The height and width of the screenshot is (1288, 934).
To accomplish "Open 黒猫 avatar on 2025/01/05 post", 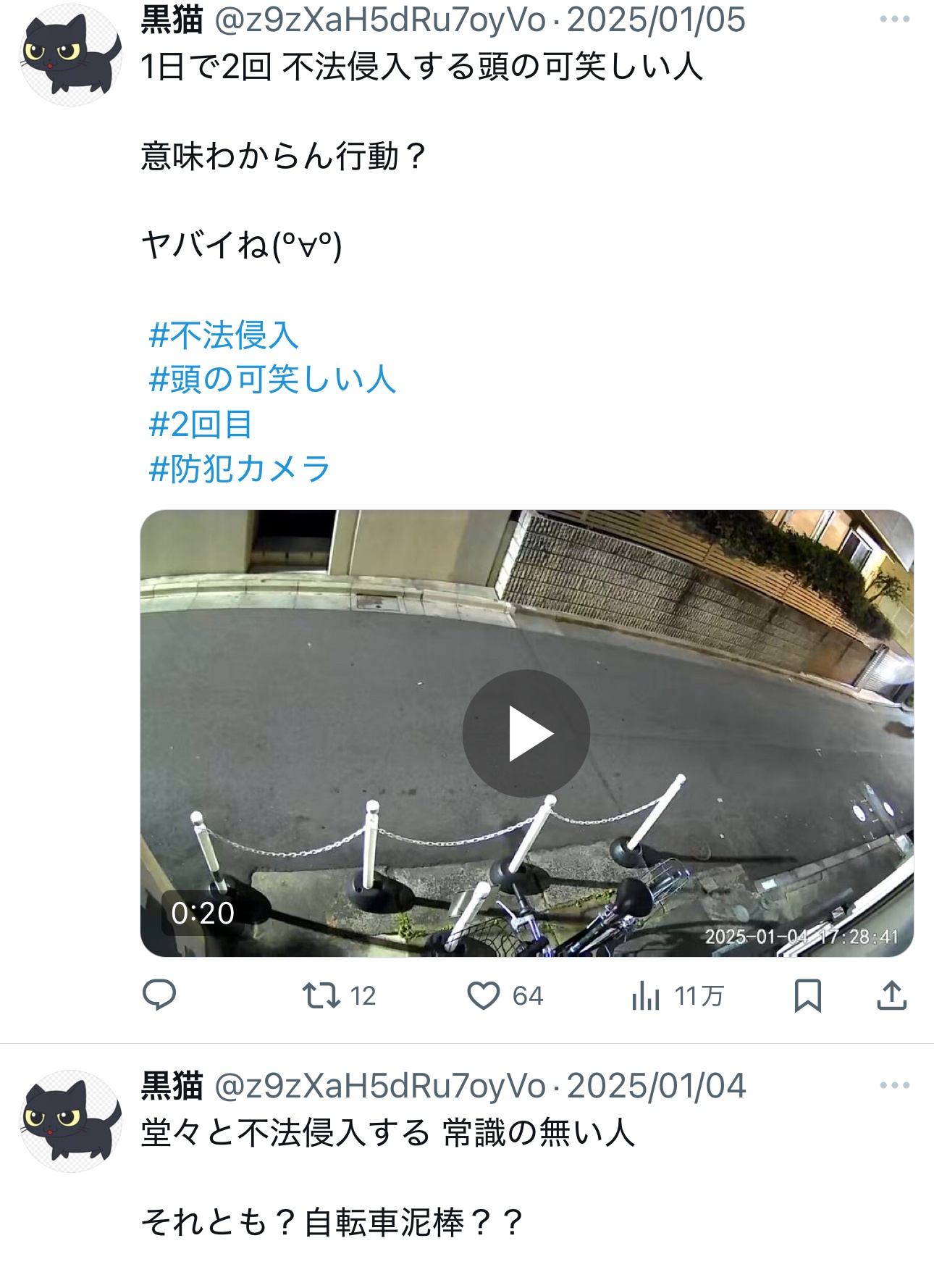I will coord(70,56).
